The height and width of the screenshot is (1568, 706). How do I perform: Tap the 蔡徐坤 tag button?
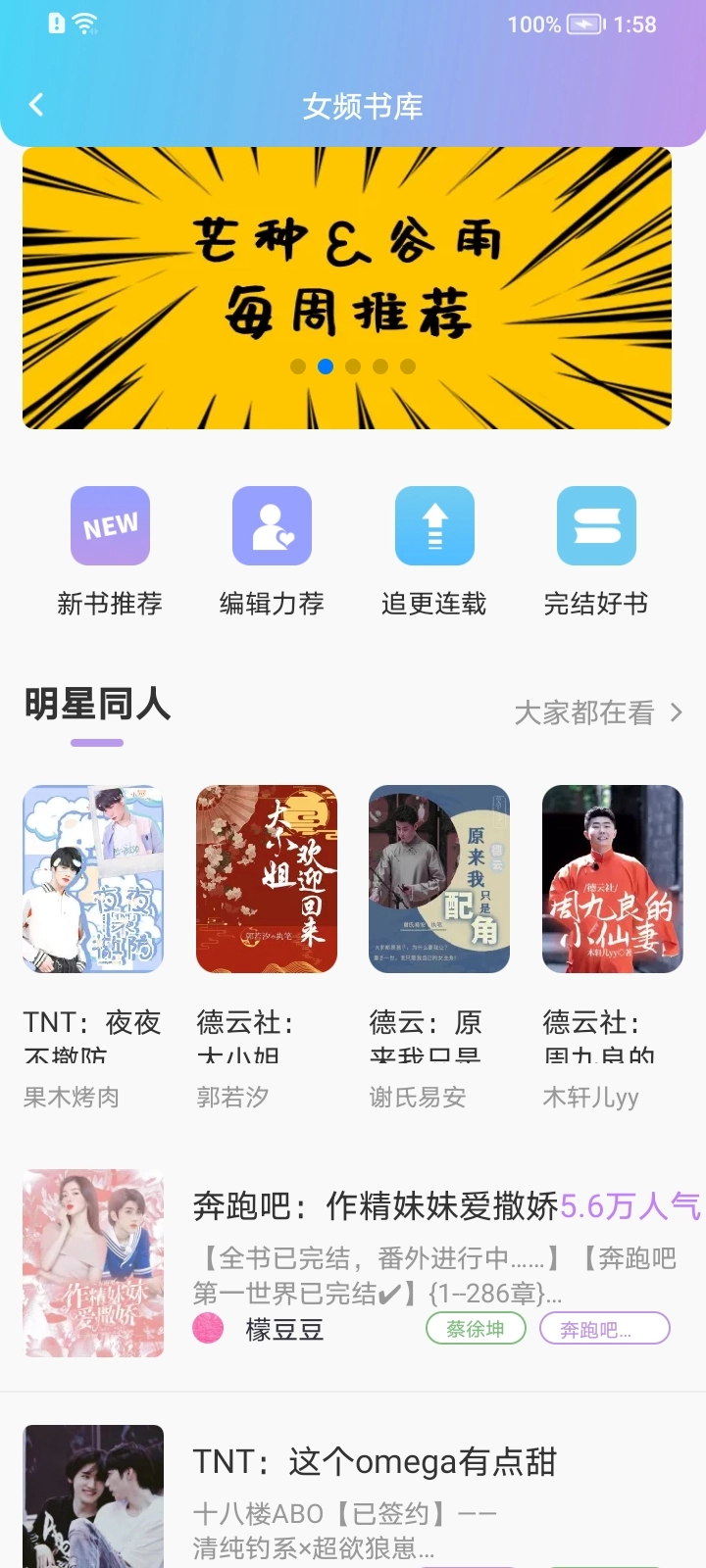[x=477, y=1329]
